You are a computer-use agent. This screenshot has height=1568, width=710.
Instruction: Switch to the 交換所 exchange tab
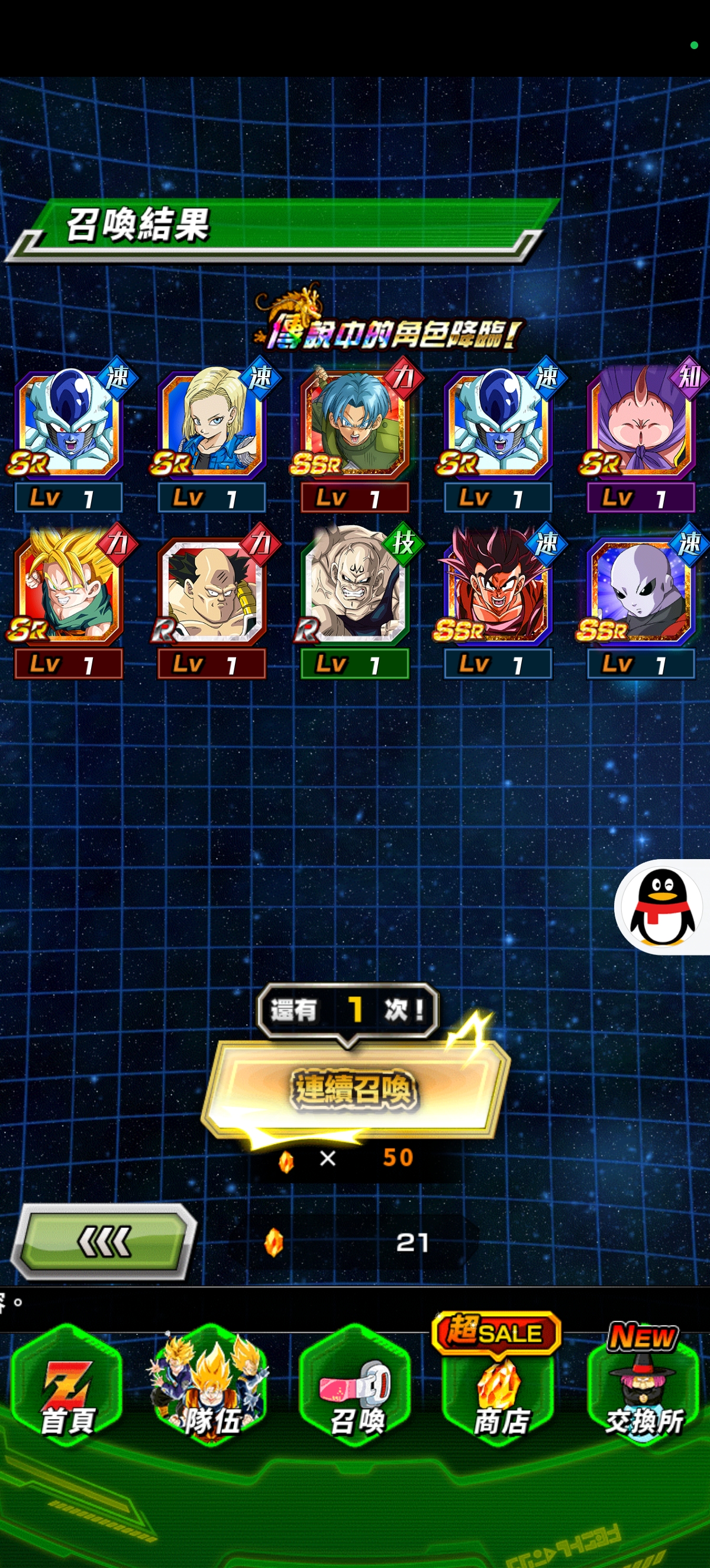coord(643,1389)
